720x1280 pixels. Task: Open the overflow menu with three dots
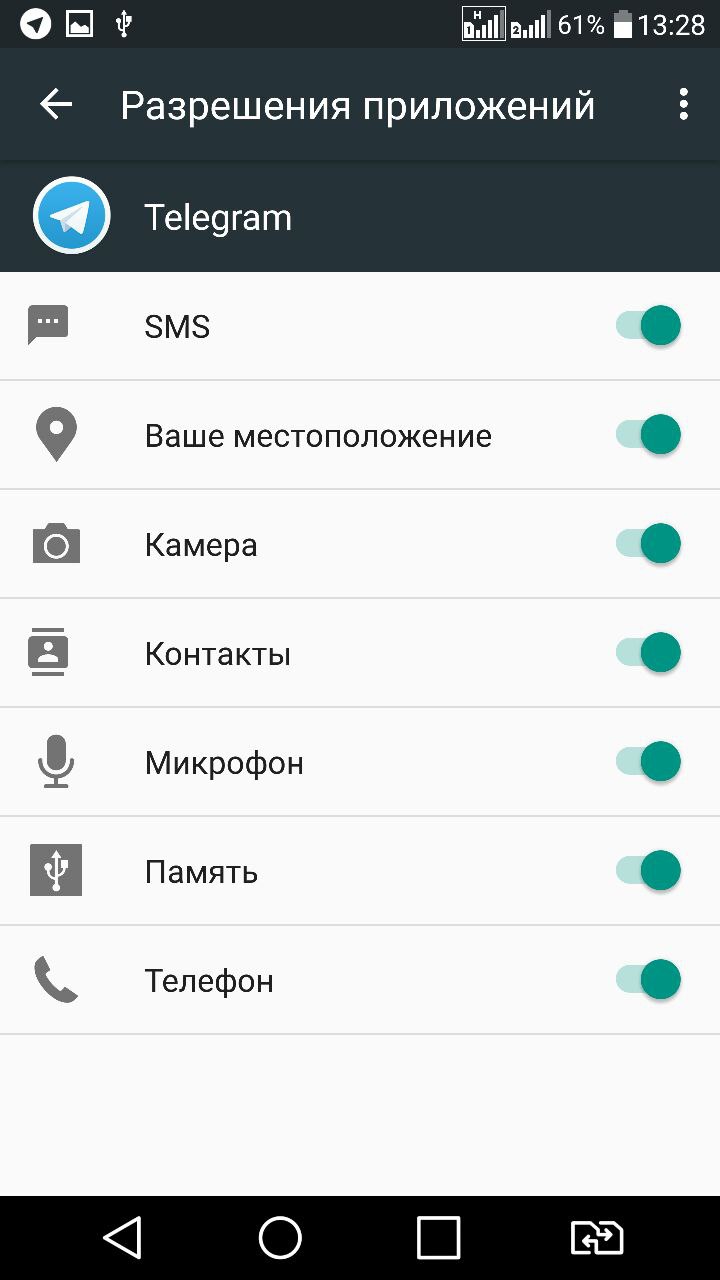683,104
